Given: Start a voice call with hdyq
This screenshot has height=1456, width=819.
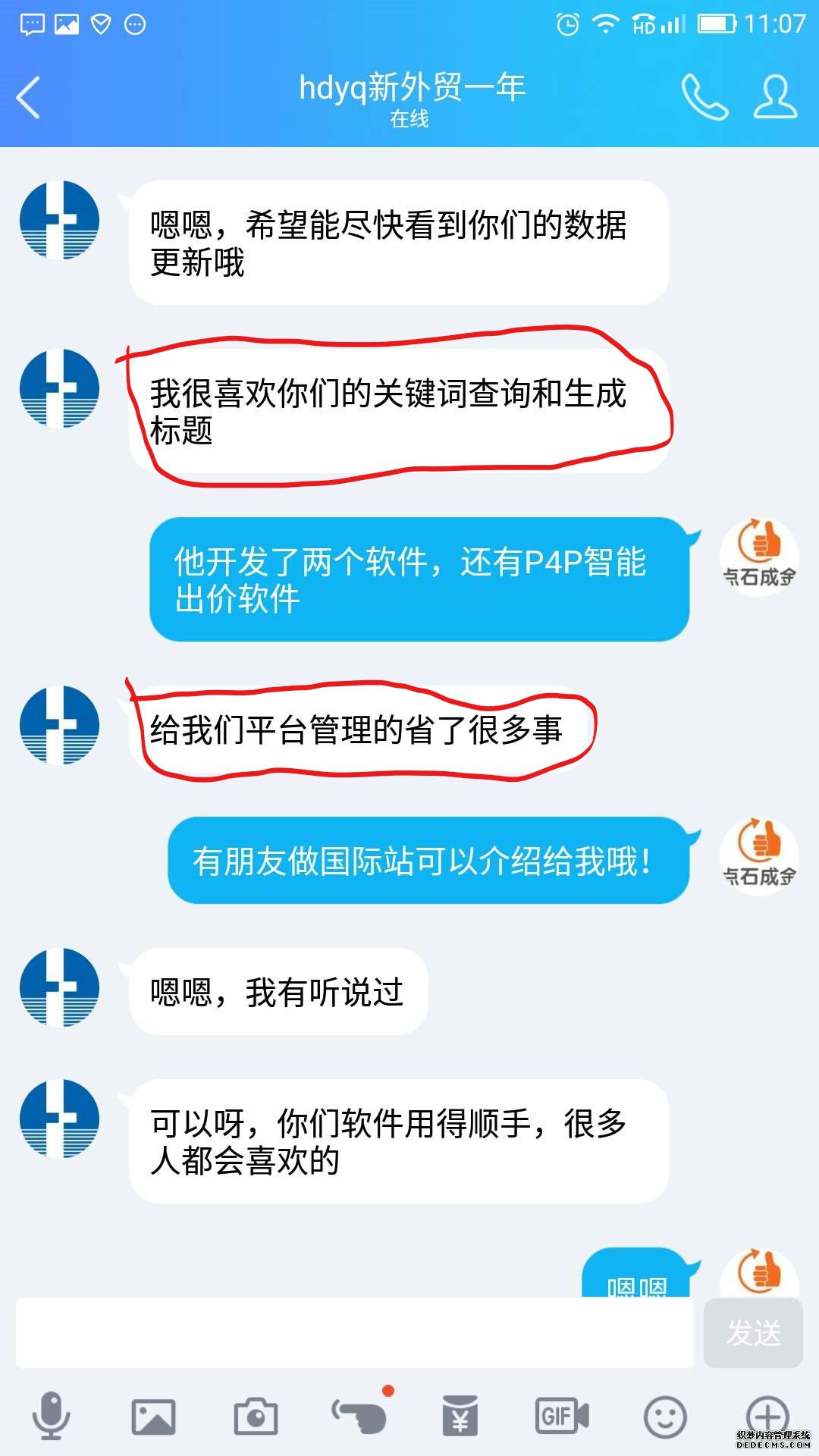Looking at the screenshot, I should pos(704,97).
